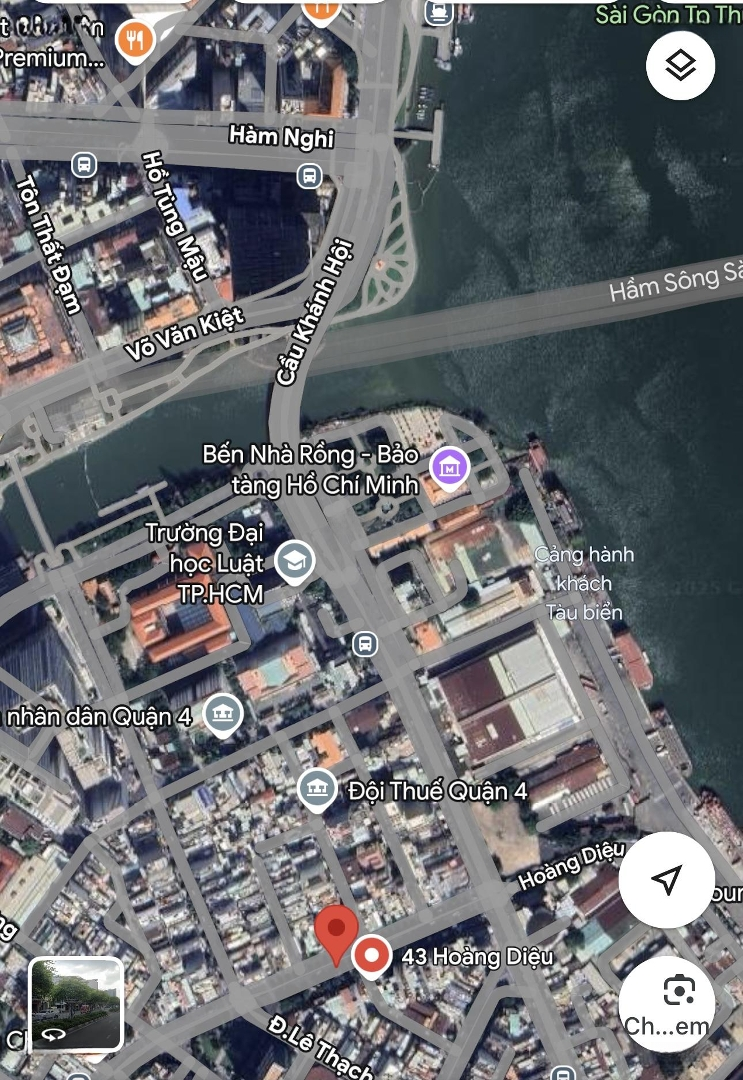This screenshot has width=743, height=1080.
Task: Select the 43 Hoàng Diệu red pin
Action: coord(373,957)
